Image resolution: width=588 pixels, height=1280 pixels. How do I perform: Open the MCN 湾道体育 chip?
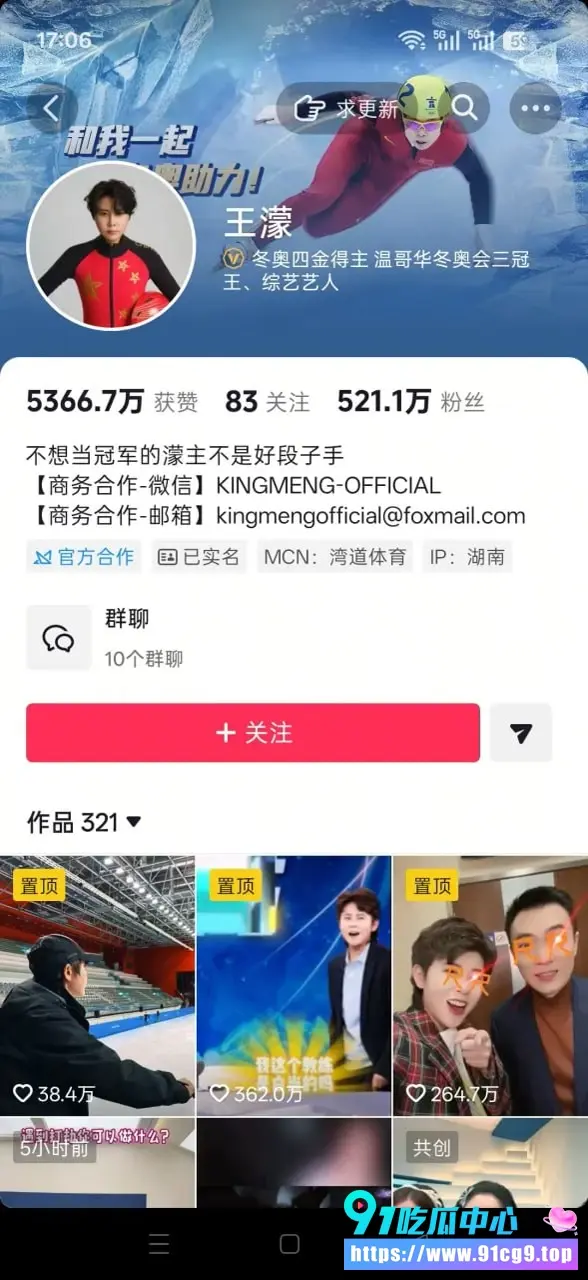point(336,557)
